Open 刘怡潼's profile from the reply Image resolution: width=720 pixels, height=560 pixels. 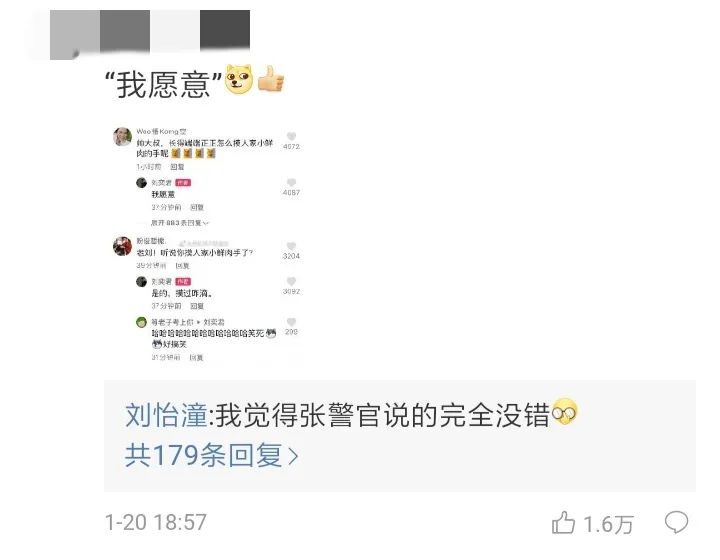tap(163, 414)
